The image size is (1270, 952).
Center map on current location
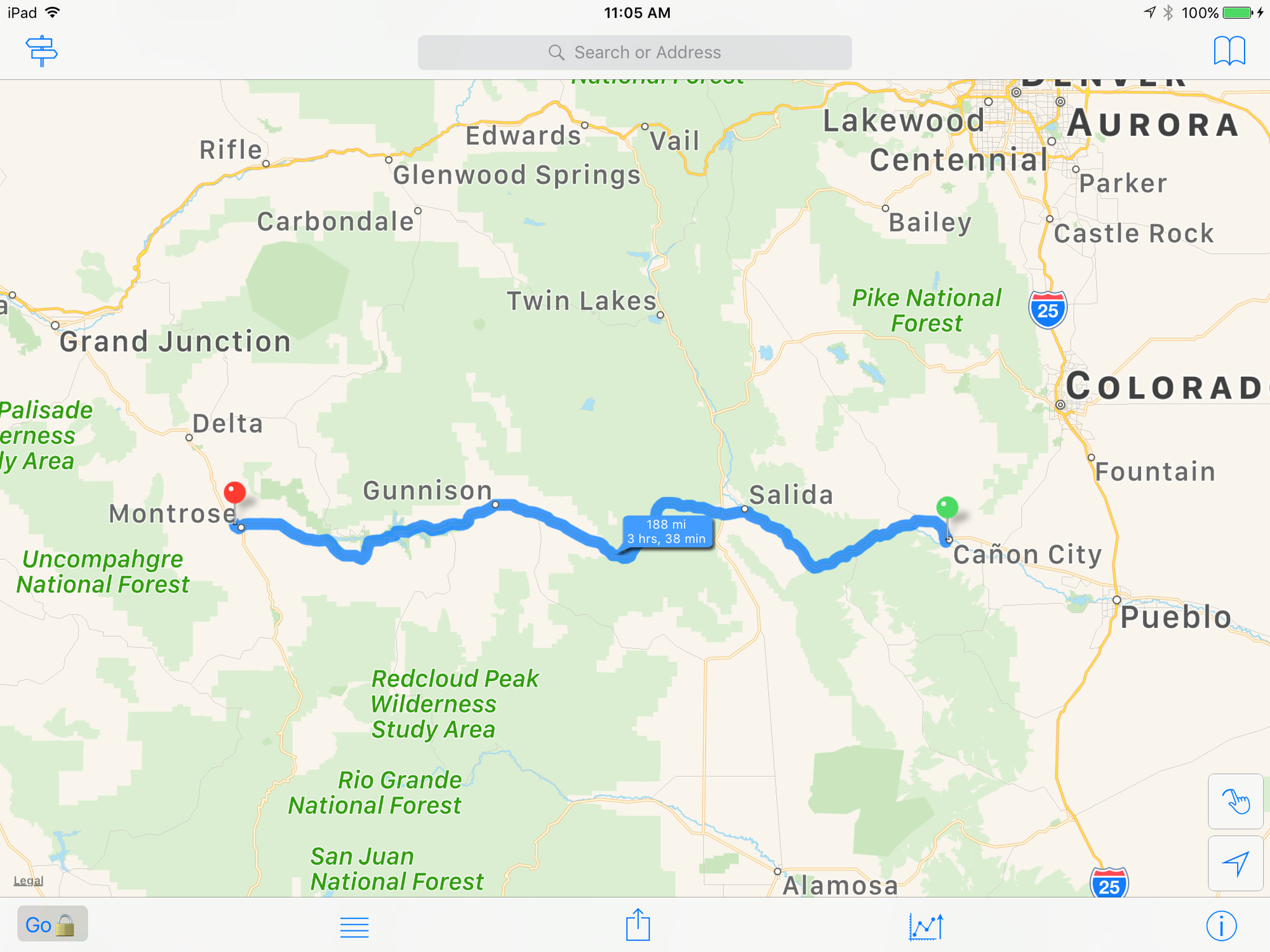(x=1235, y=863)
